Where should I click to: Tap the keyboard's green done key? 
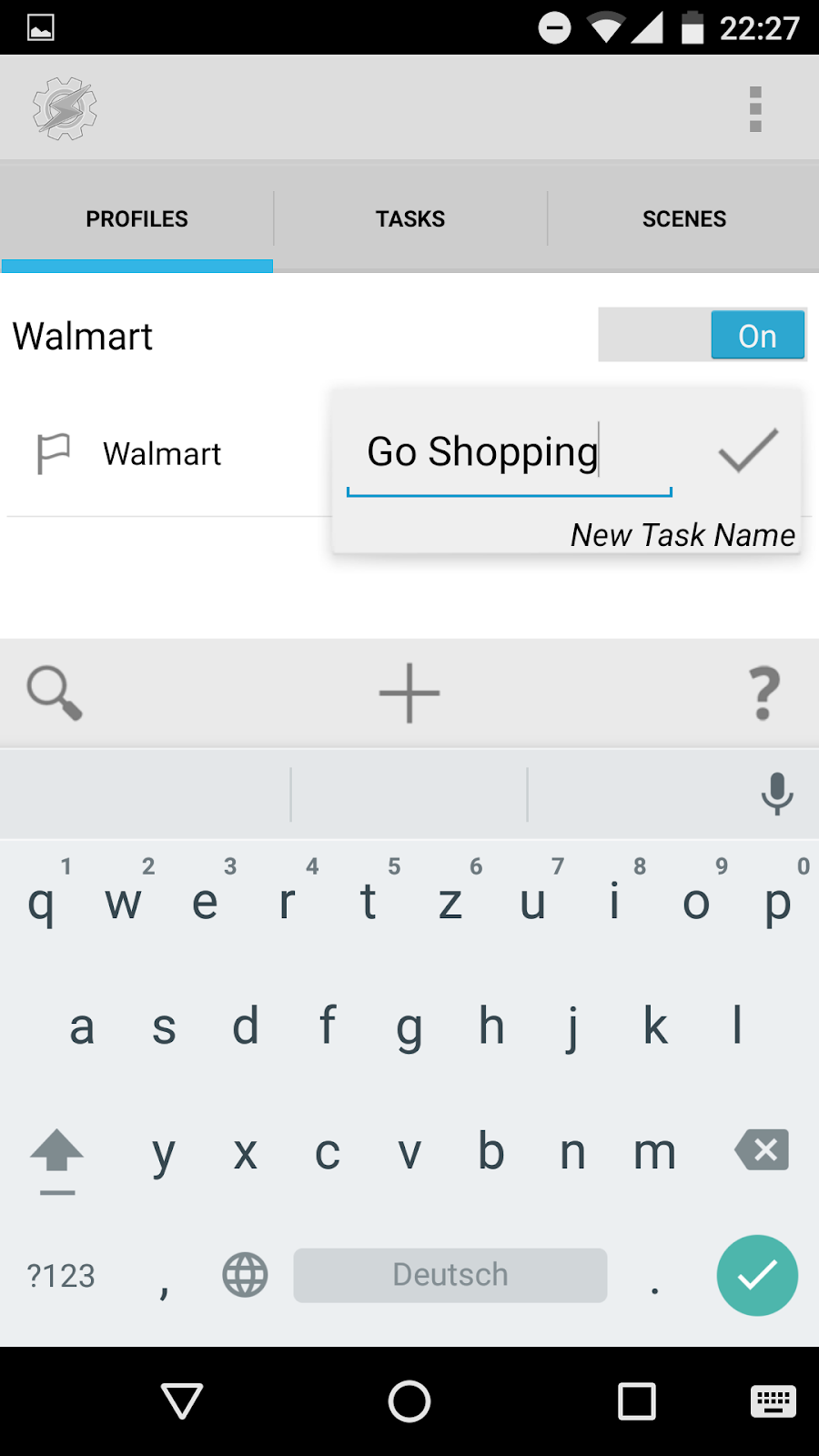[756, 1275]
